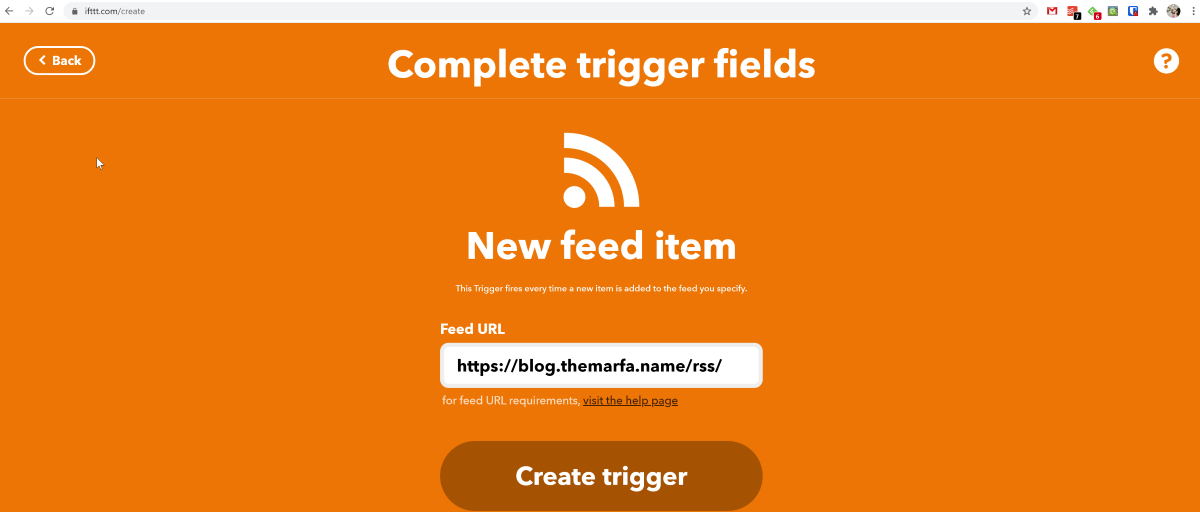Click the Create trigger button

601,476
